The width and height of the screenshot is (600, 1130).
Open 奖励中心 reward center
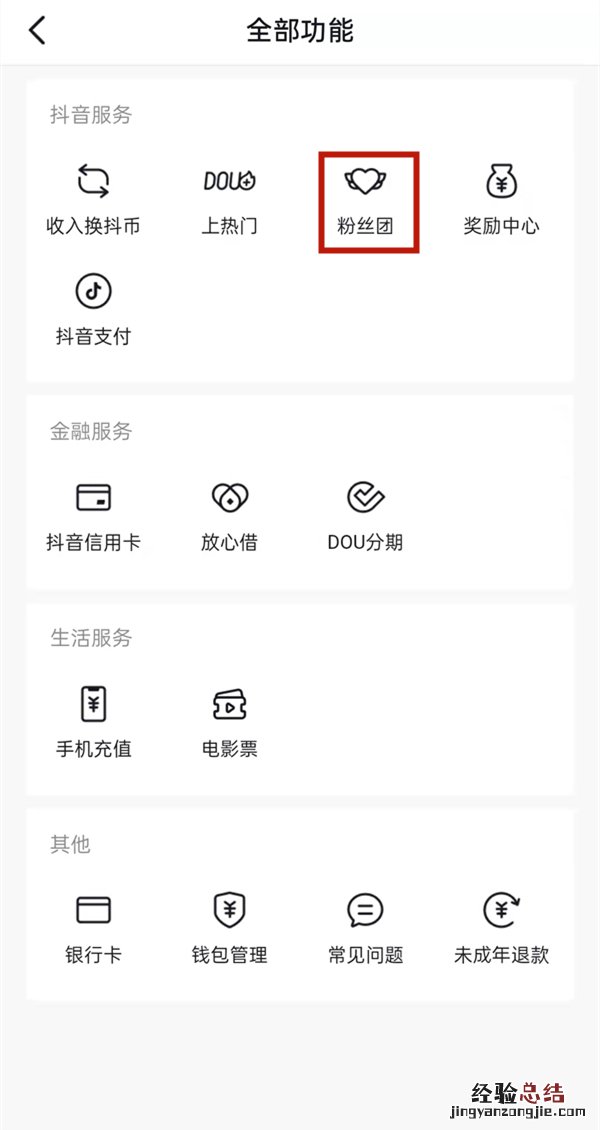coord(501,199)
